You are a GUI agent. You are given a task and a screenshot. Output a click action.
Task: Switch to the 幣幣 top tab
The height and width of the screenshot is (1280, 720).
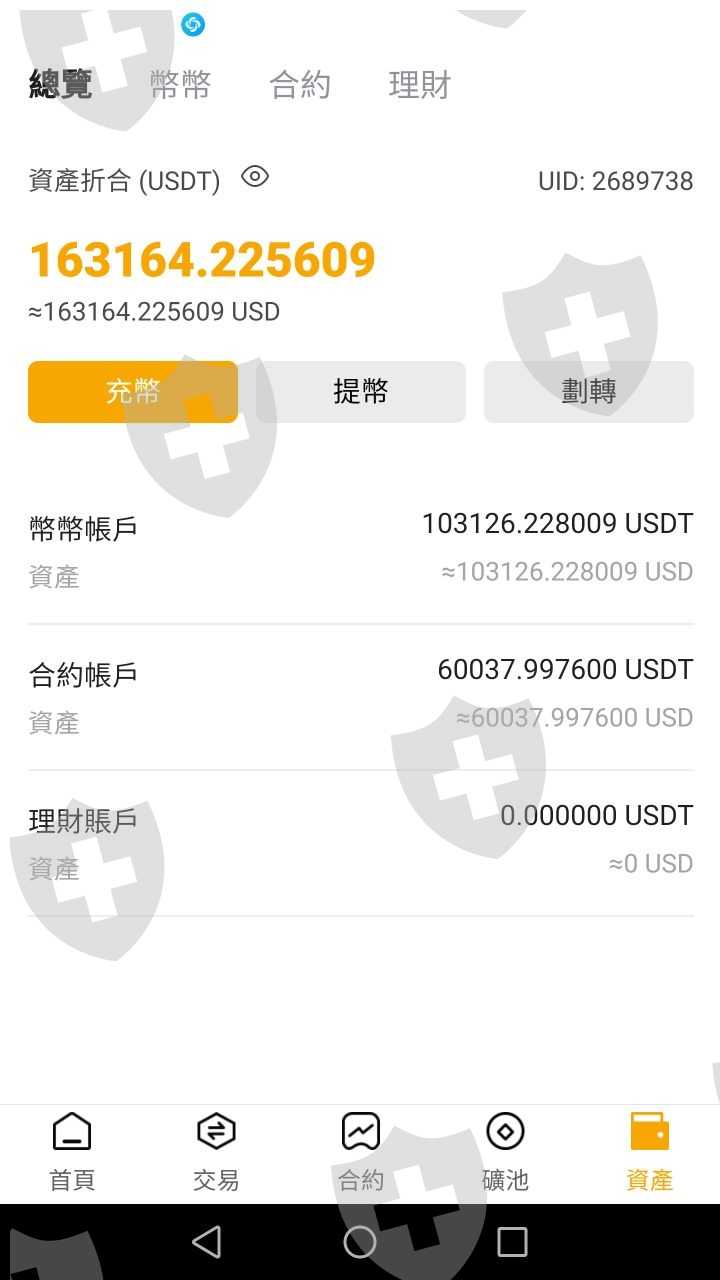click(180, 85)
